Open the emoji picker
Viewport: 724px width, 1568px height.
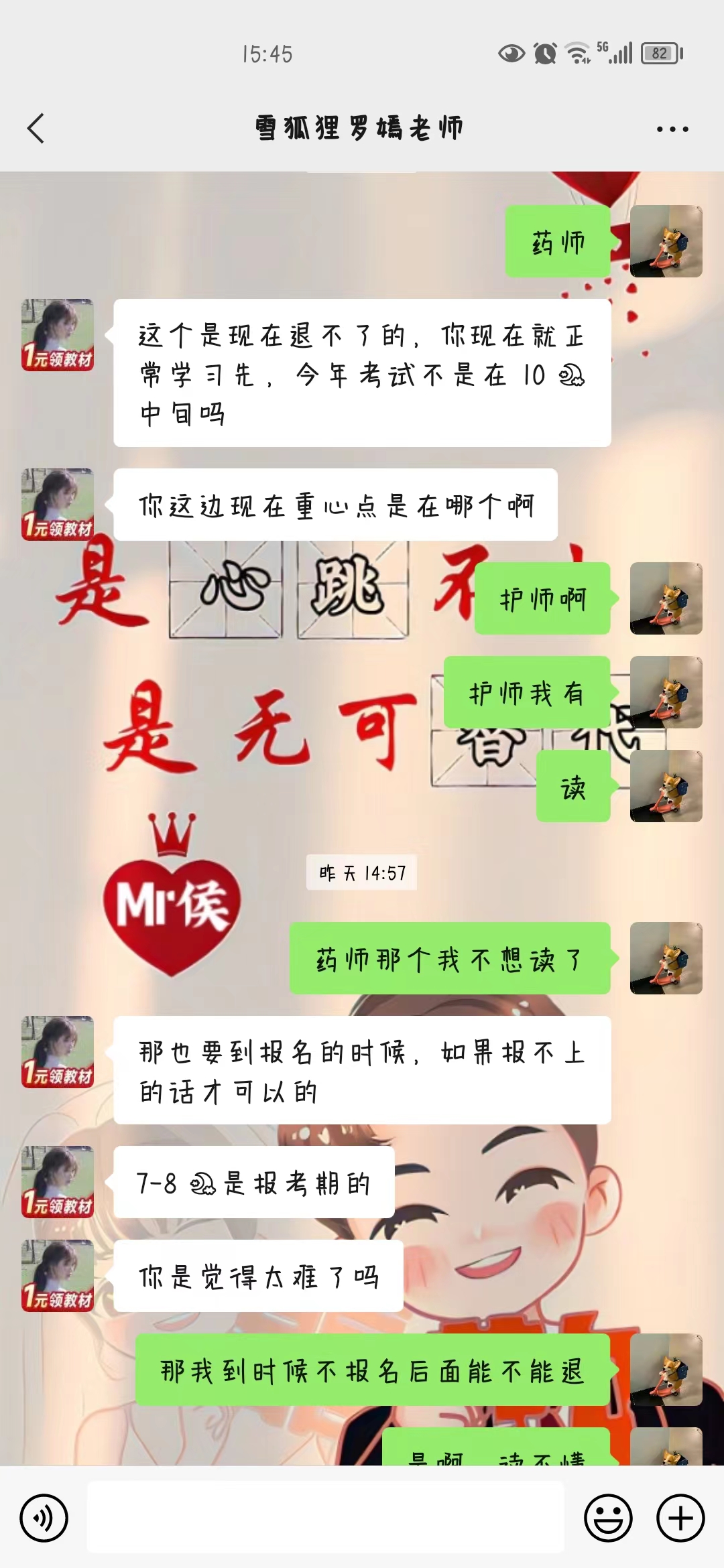(608, 1518)
